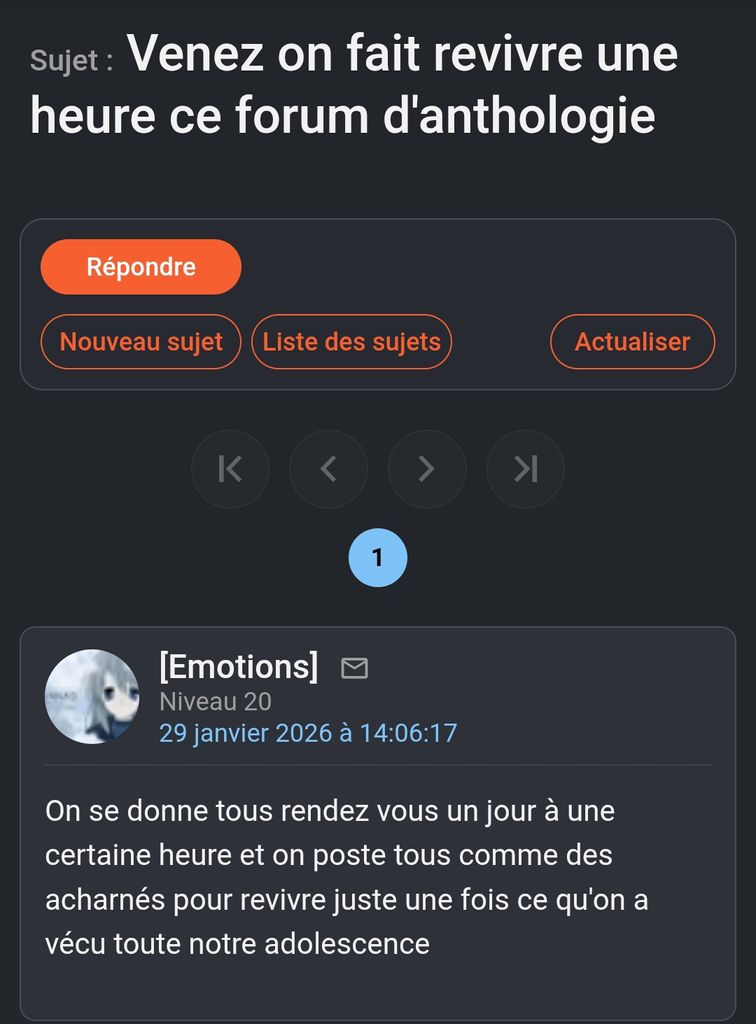This screenshot has width=756, height=1024.
Task: View the [Emotions] user profile name
Action: [x=238, y=666]
